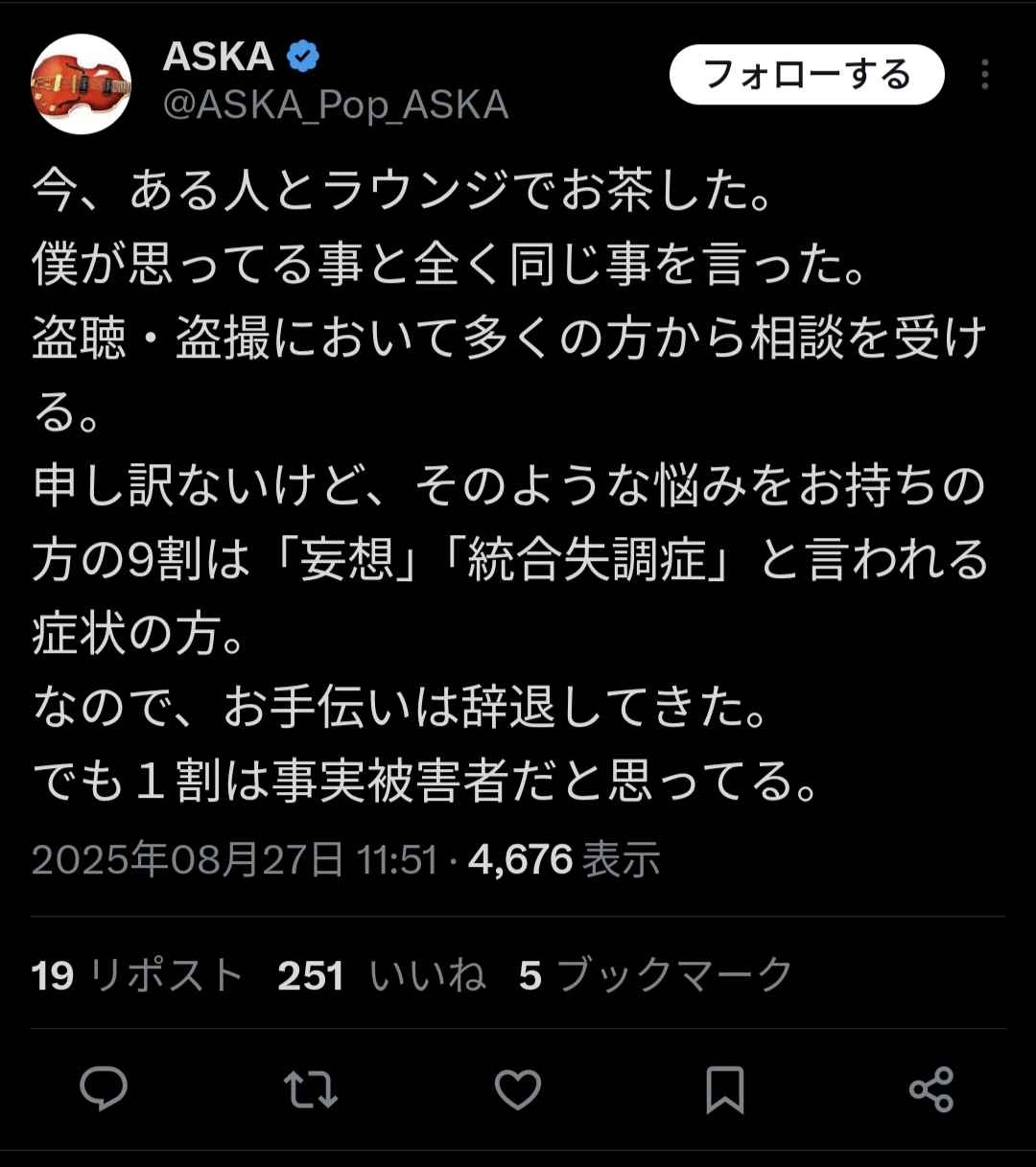The image size is (1036, 1167).
Task: Share this post
Action: coord(930,1089)
